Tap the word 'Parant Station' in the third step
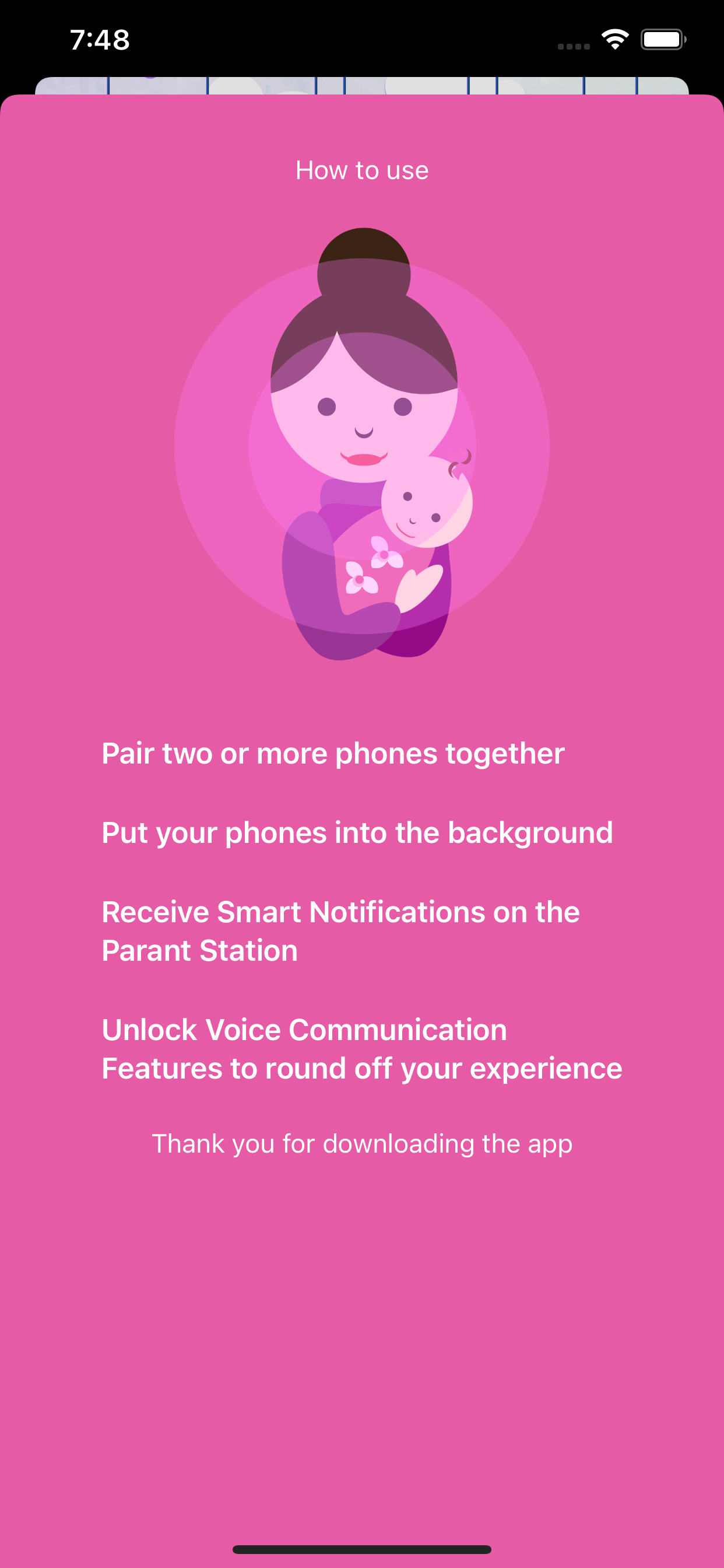 tap(199, 950)
